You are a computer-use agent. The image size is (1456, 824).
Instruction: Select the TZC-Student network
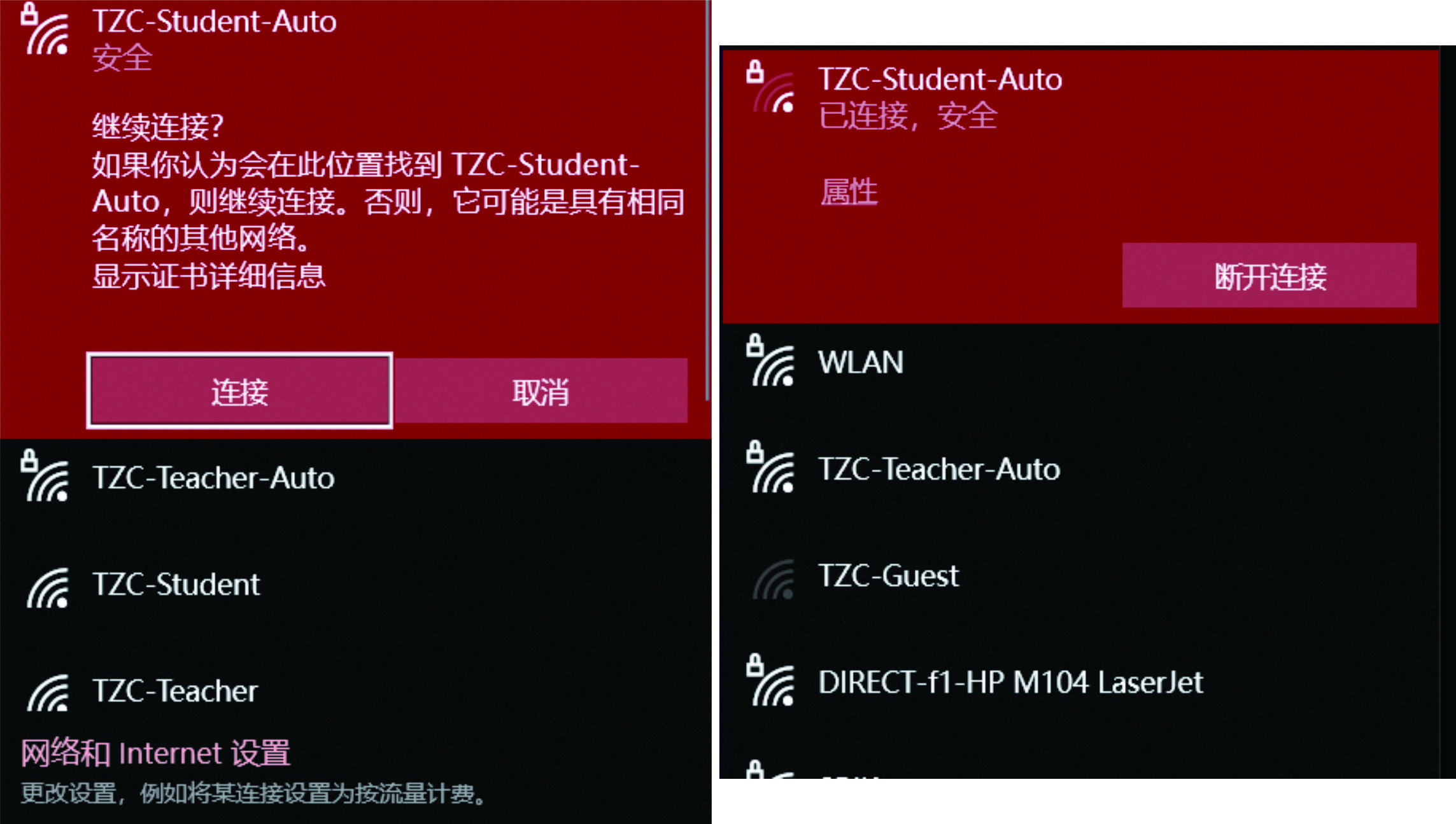176,585
